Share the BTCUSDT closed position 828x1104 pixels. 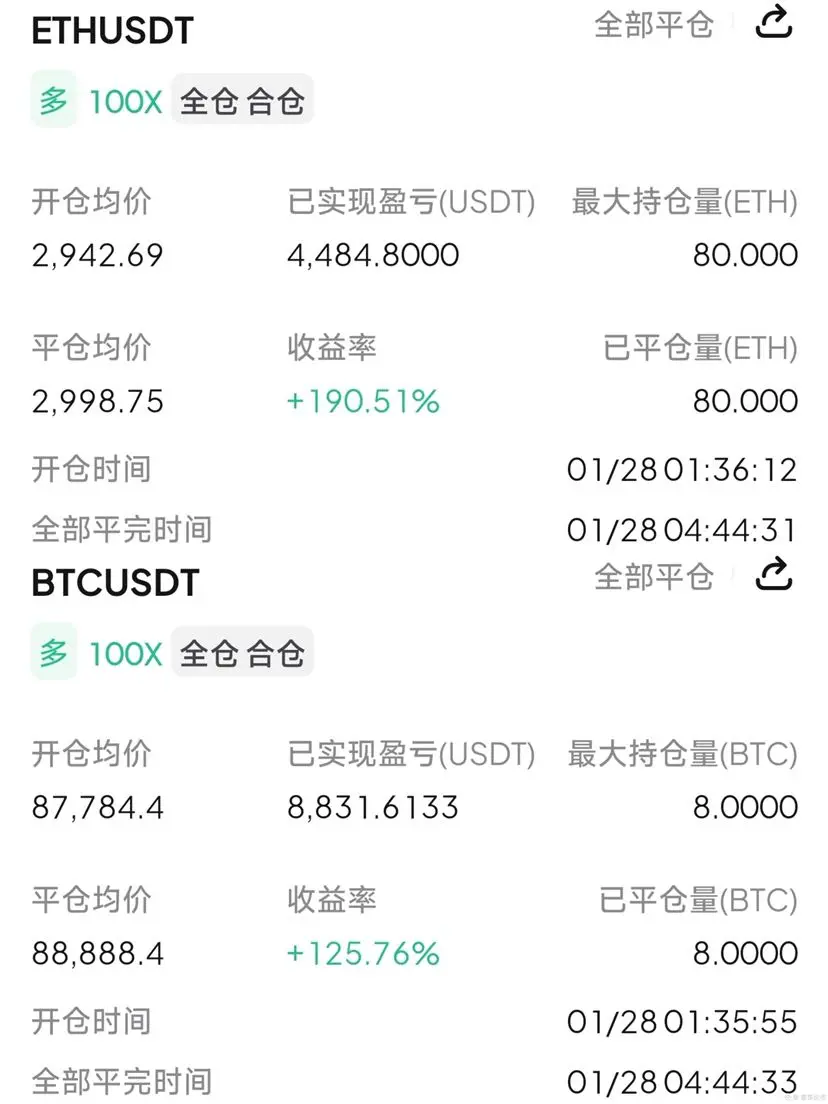773,575
